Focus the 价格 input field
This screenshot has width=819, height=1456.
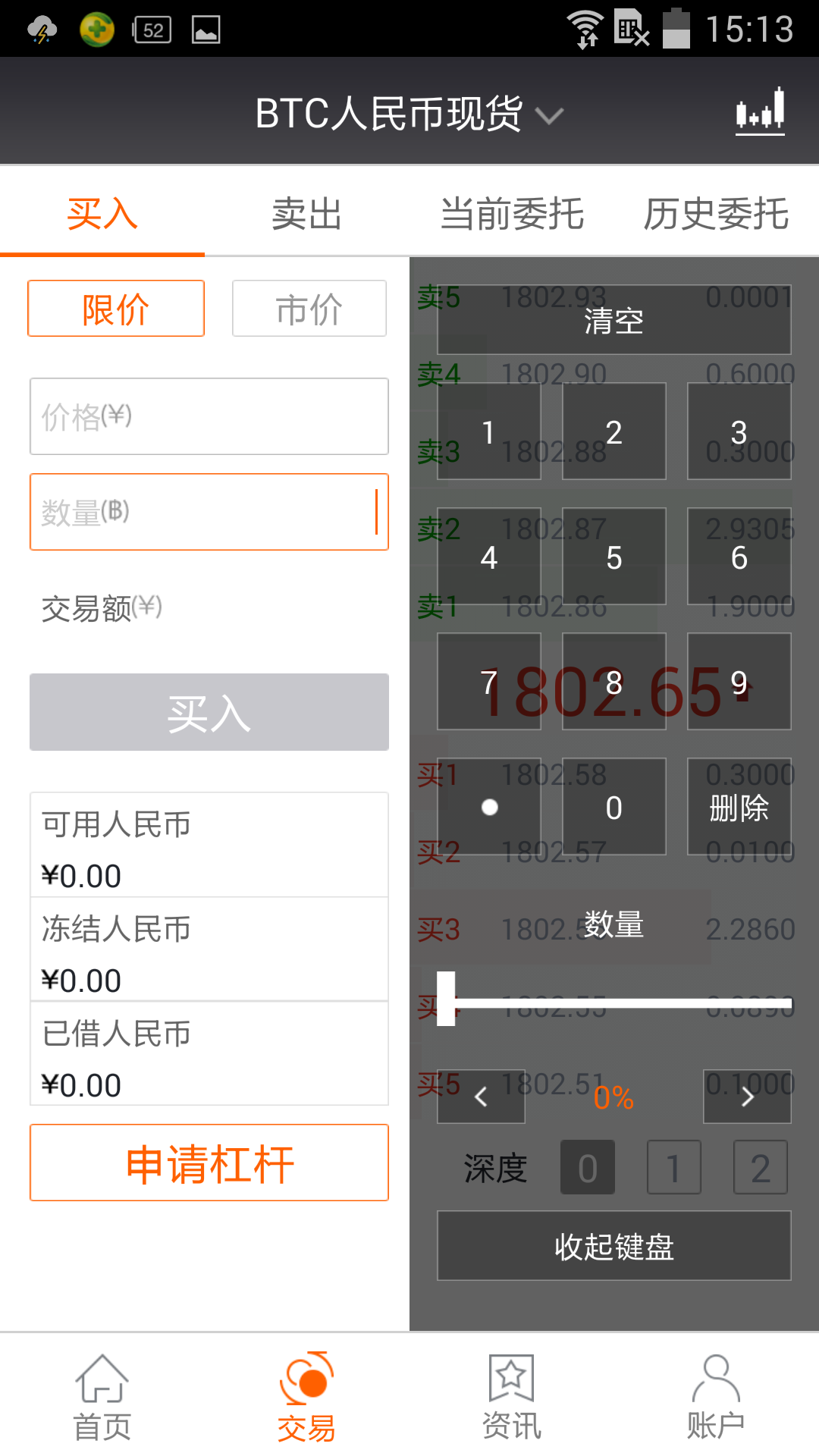209,416
